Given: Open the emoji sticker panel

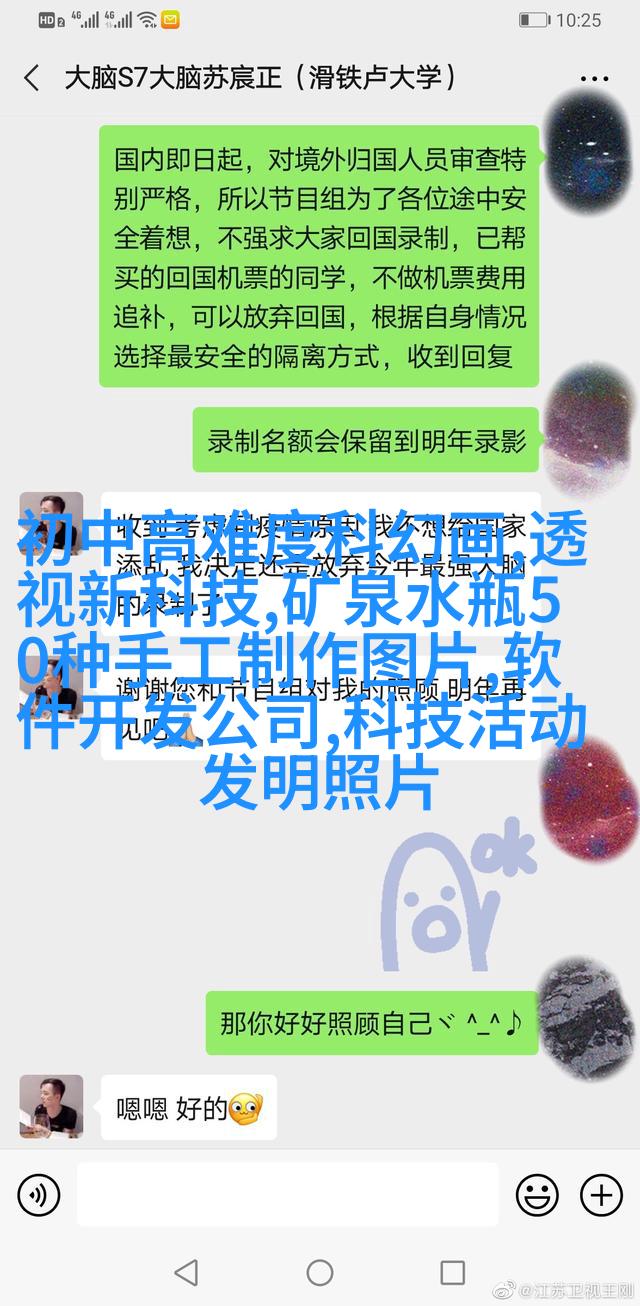Looking at the screenshot, I should 537,1195.
